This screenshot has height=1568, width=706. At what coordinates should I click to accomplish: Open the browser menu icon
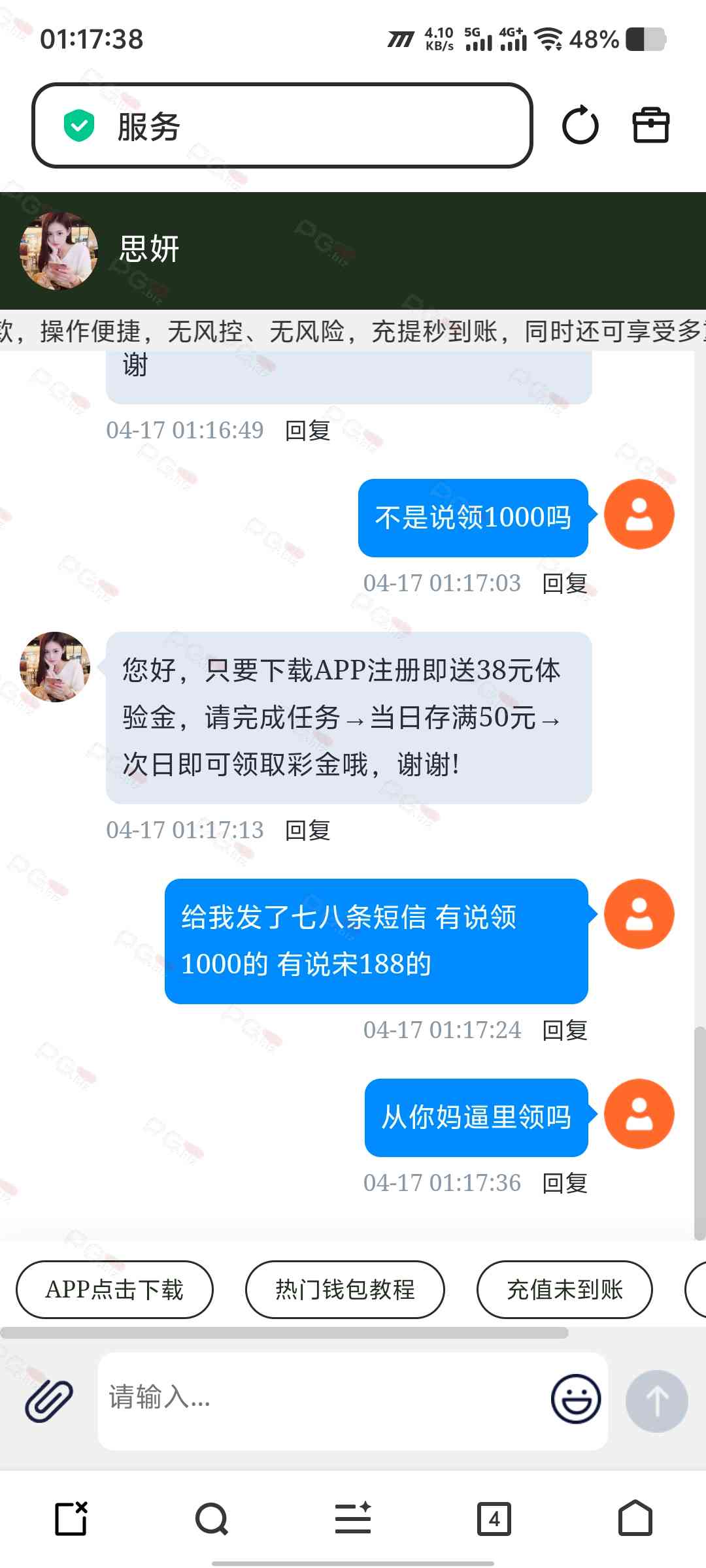coord(353,1518)
